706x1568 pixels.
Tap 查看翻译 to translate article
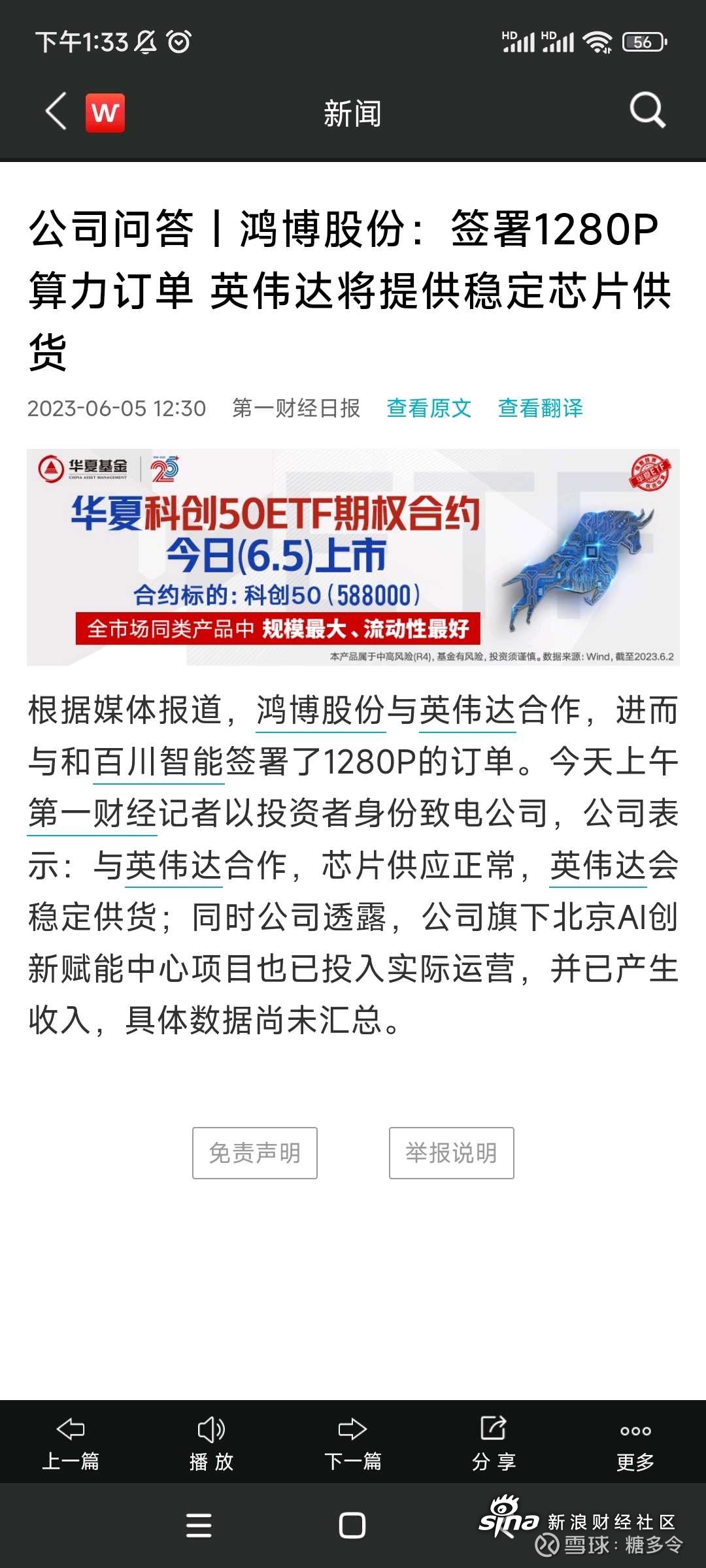point(540,408)
